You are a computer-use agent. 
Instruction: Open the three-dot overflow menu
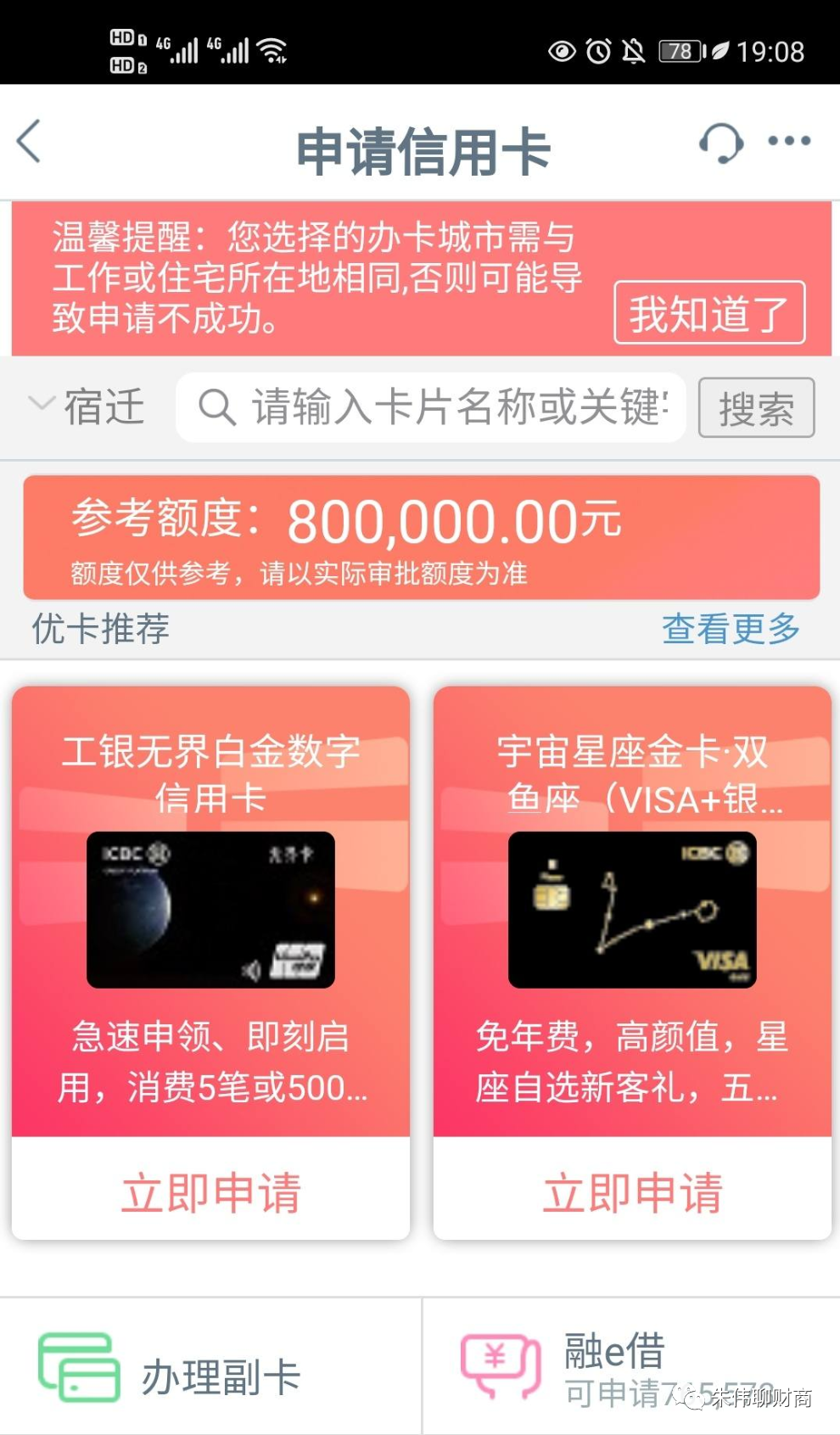[x=789, y=141]
